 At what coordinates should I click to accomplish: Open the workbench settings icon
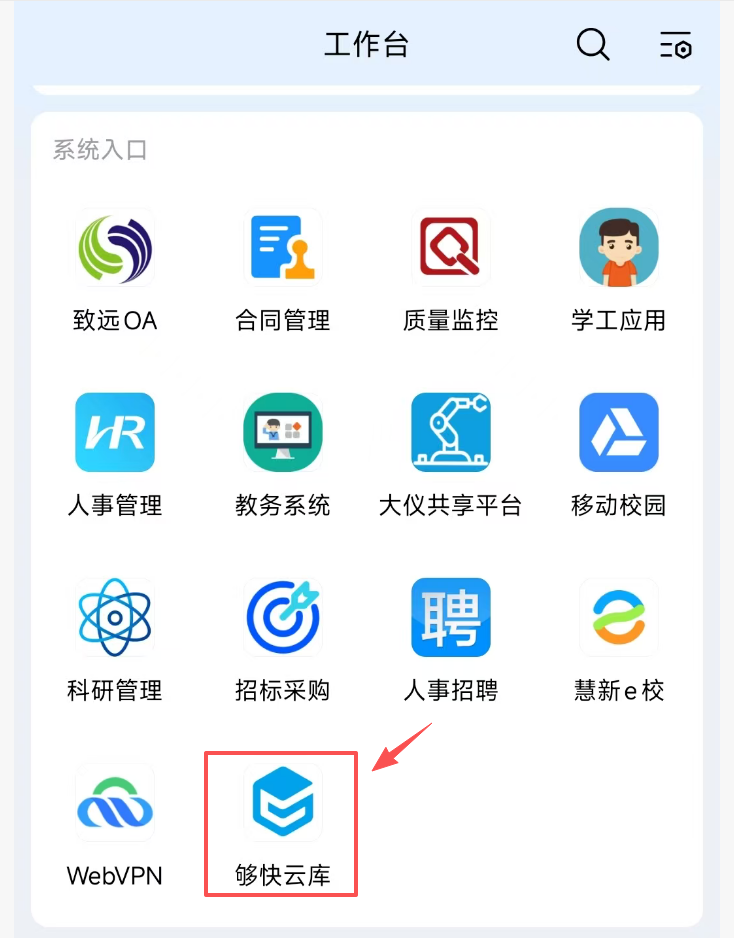tap(676, 45)
